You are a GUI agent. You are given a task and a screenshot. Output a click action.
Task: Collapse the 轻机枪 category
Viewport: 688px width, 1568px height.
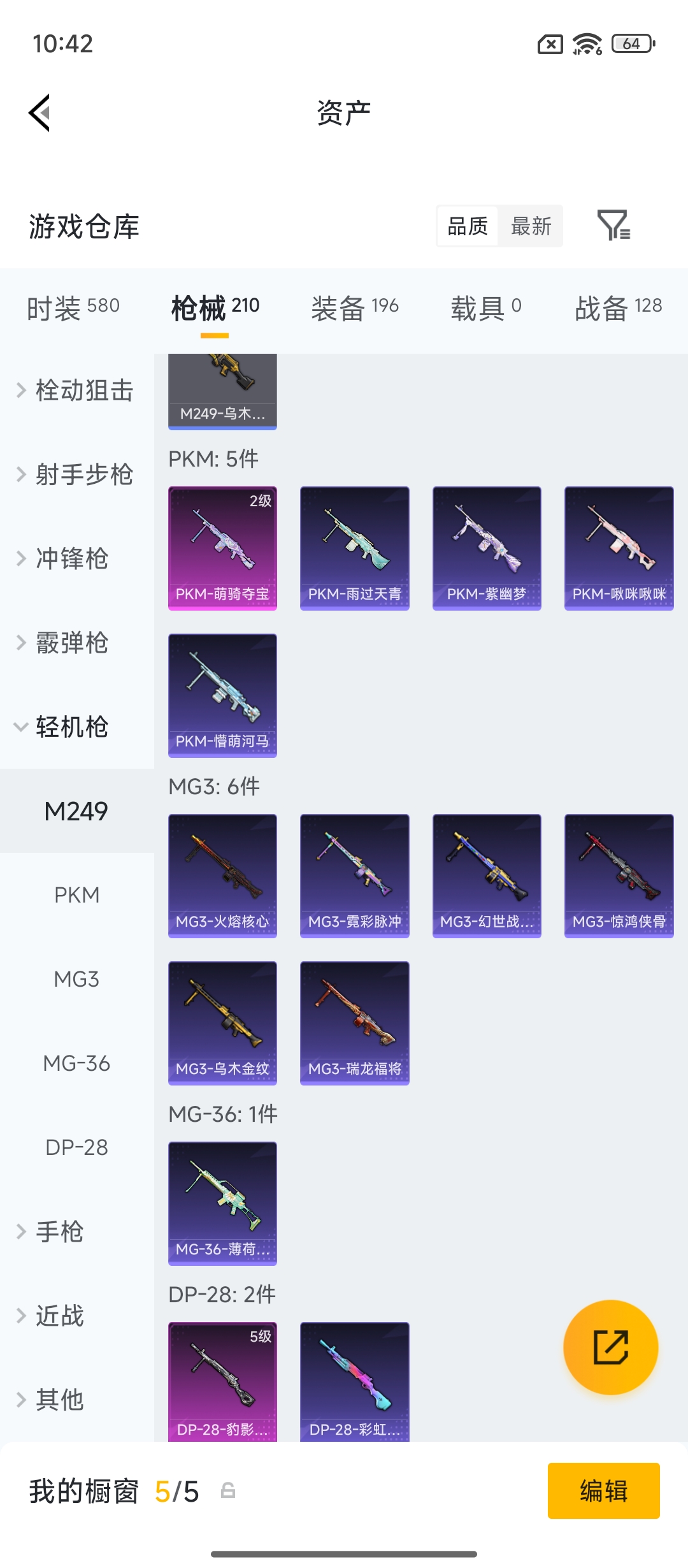coord(71,727)
